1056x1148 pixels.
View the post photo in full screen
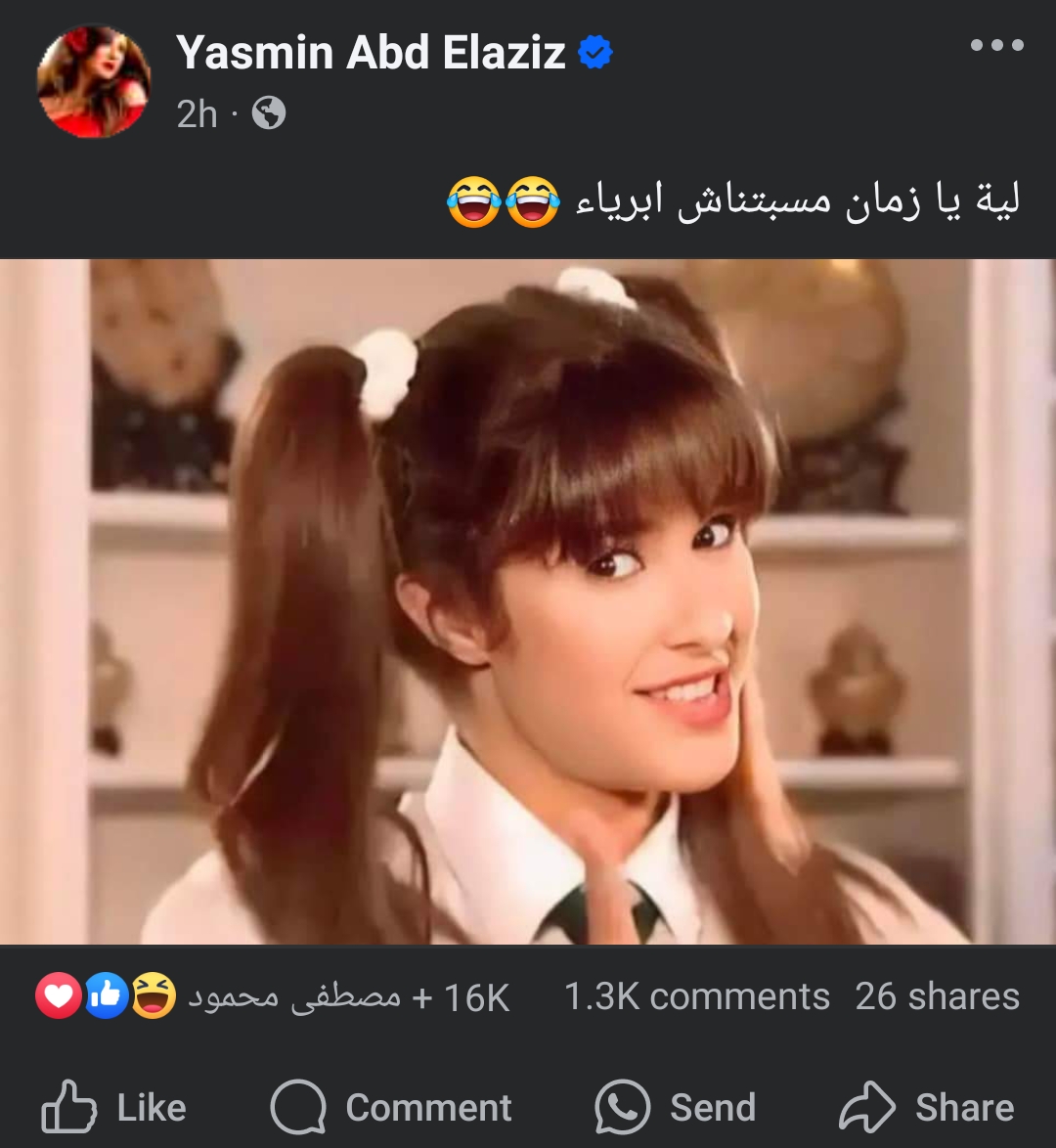tap(528, 601)
